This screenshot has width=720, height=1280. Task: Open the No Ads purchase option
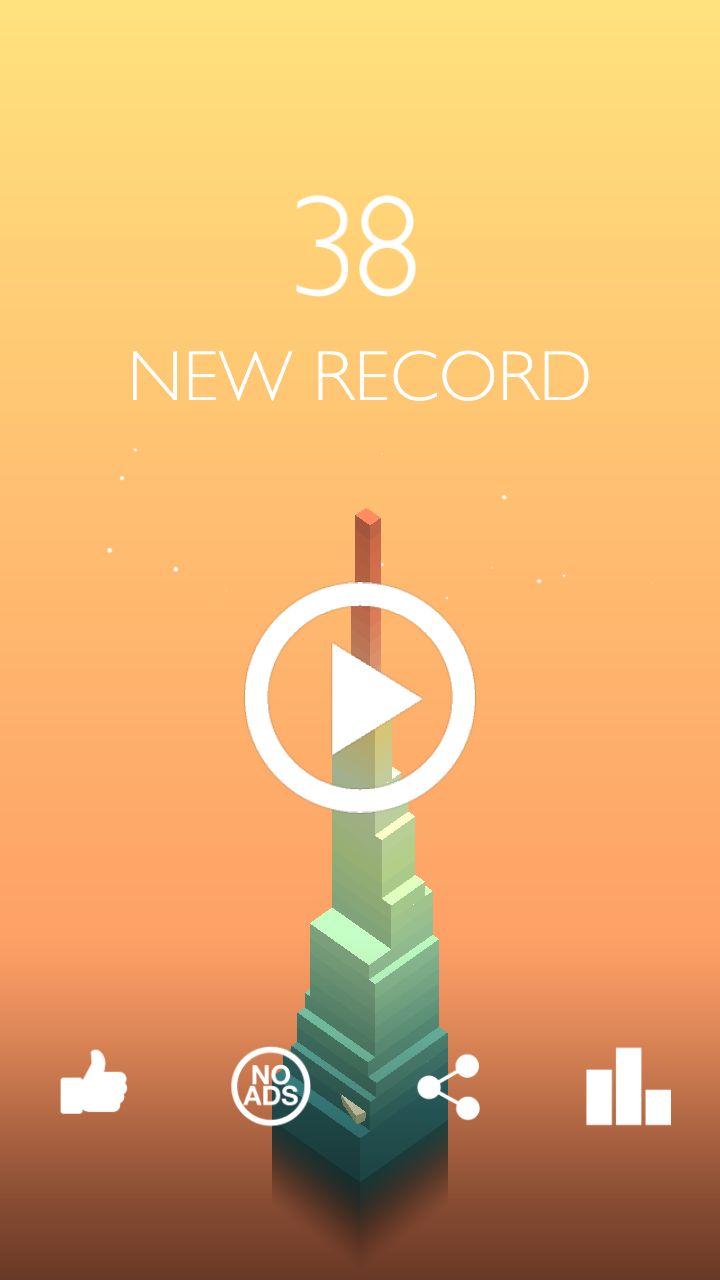271,1086
